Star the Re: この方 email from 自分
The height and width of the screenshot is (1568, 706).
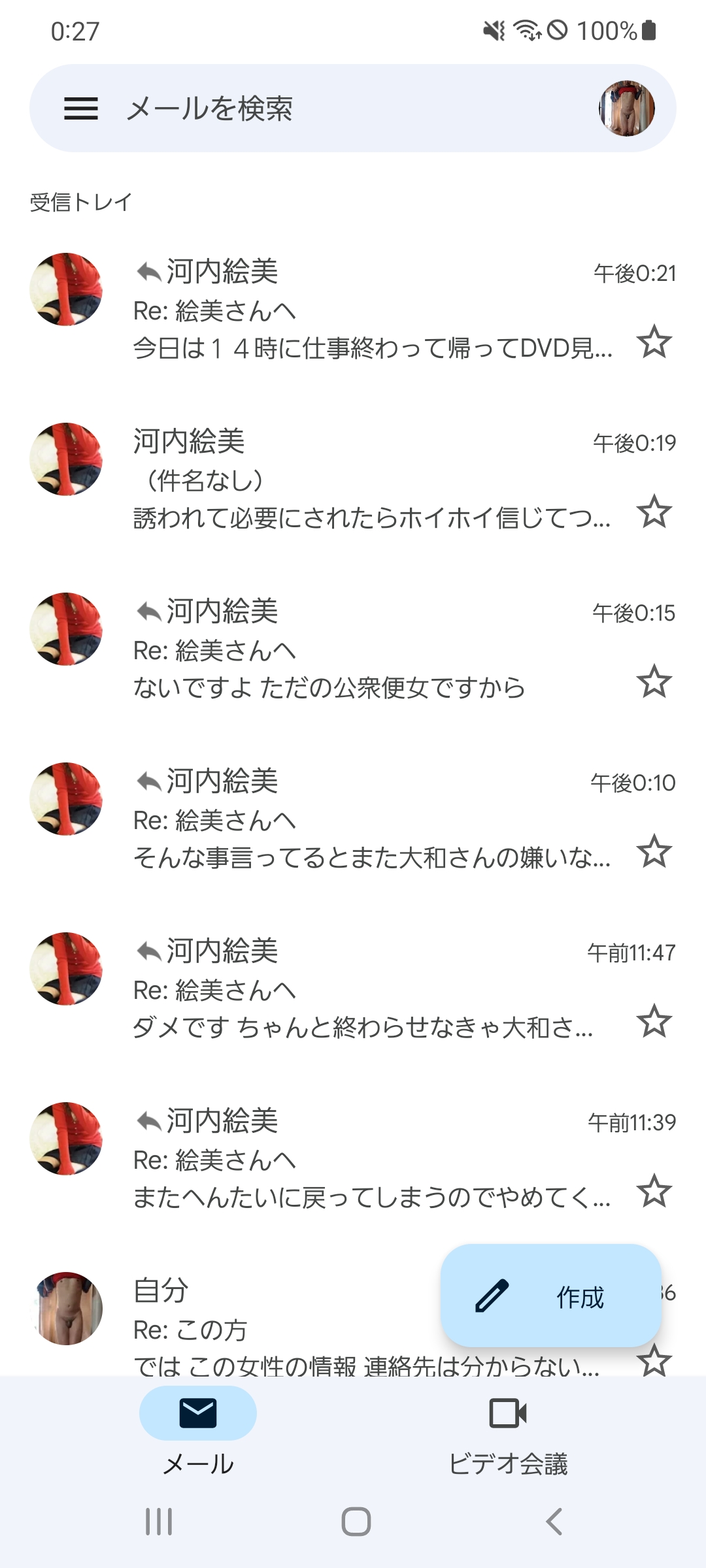[655, 1361]
